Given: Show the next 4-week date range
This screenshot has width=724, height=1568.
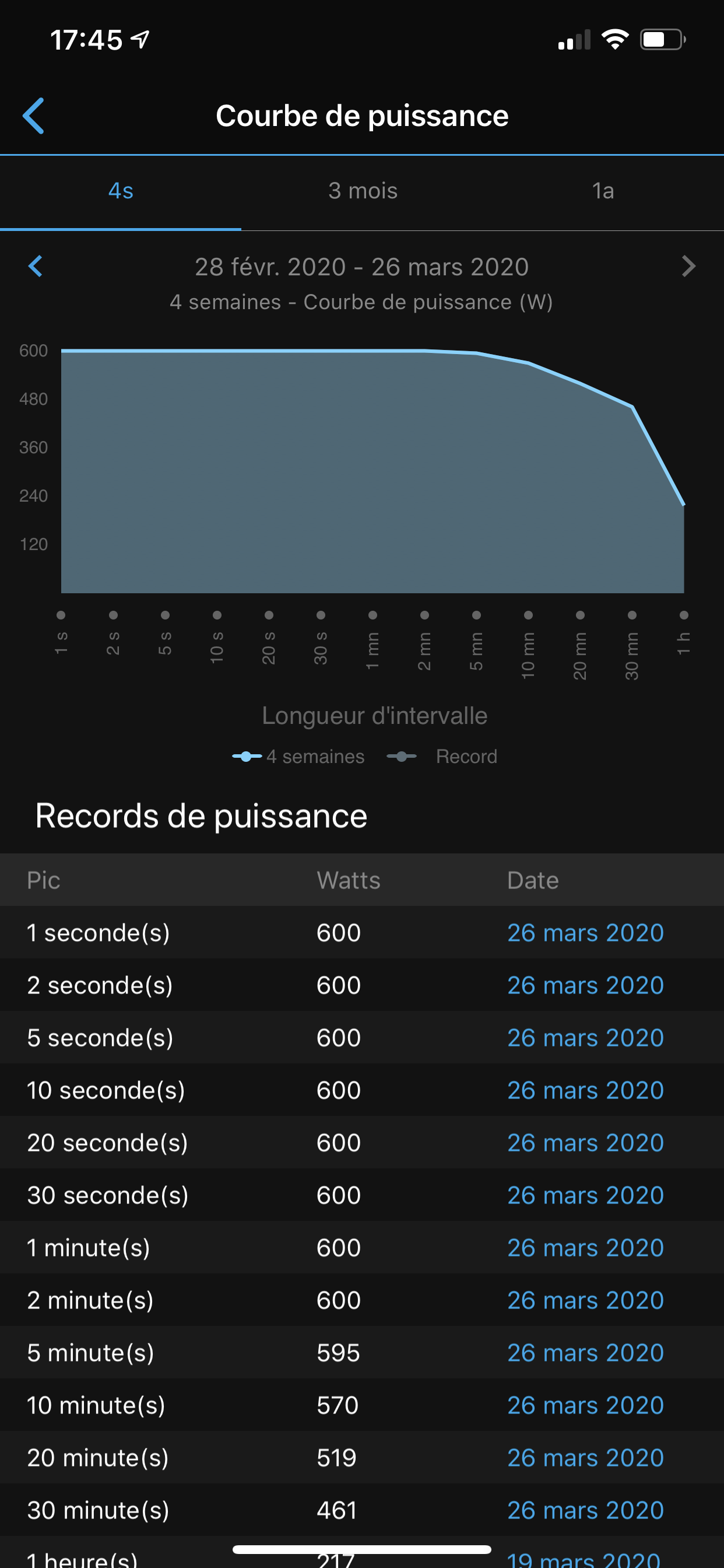Looking at the screenshot, I should pyautogui.click(x=688, y=266).
